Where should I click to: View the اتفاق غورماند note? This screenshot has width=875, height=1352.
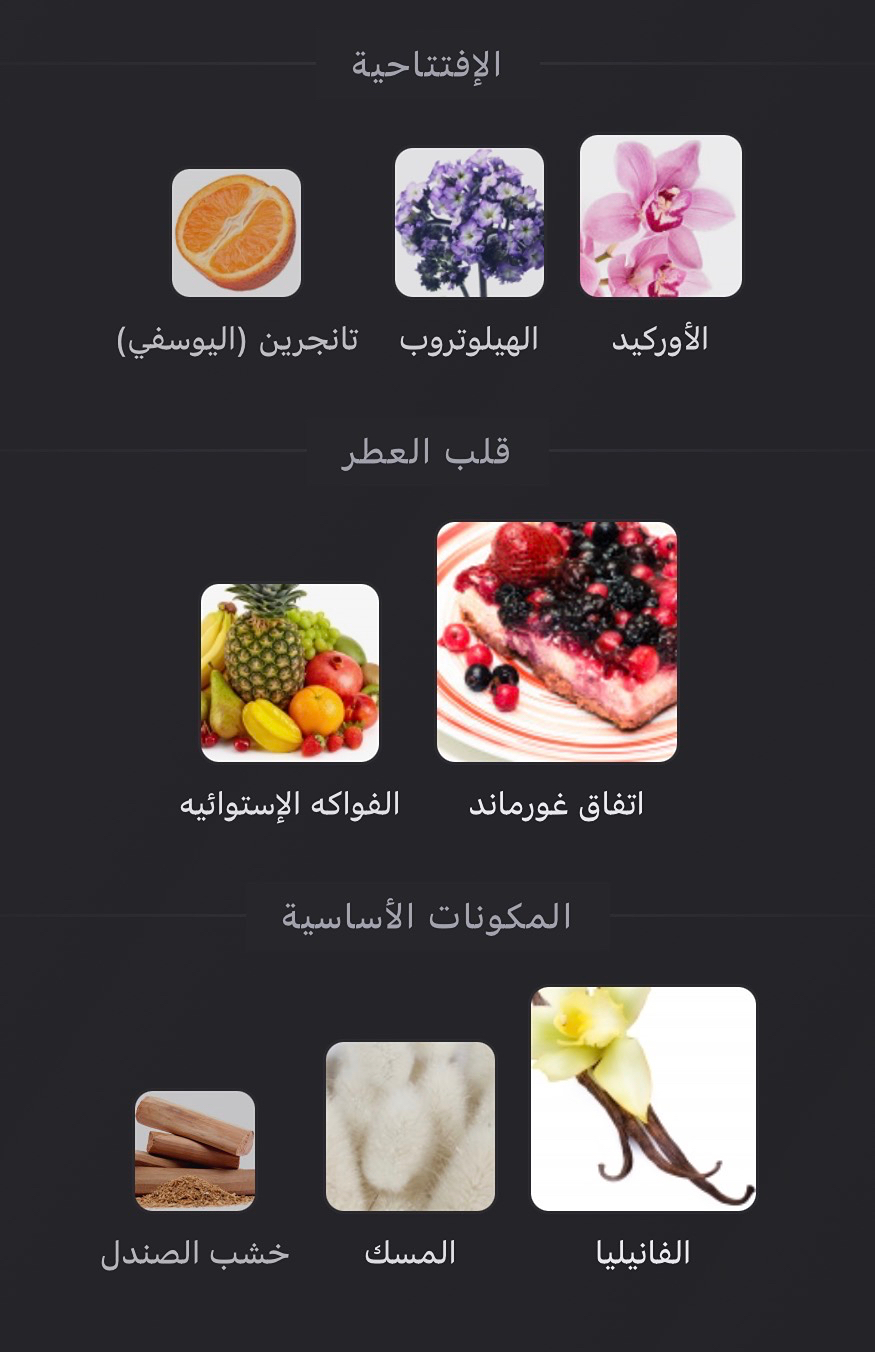557,642
